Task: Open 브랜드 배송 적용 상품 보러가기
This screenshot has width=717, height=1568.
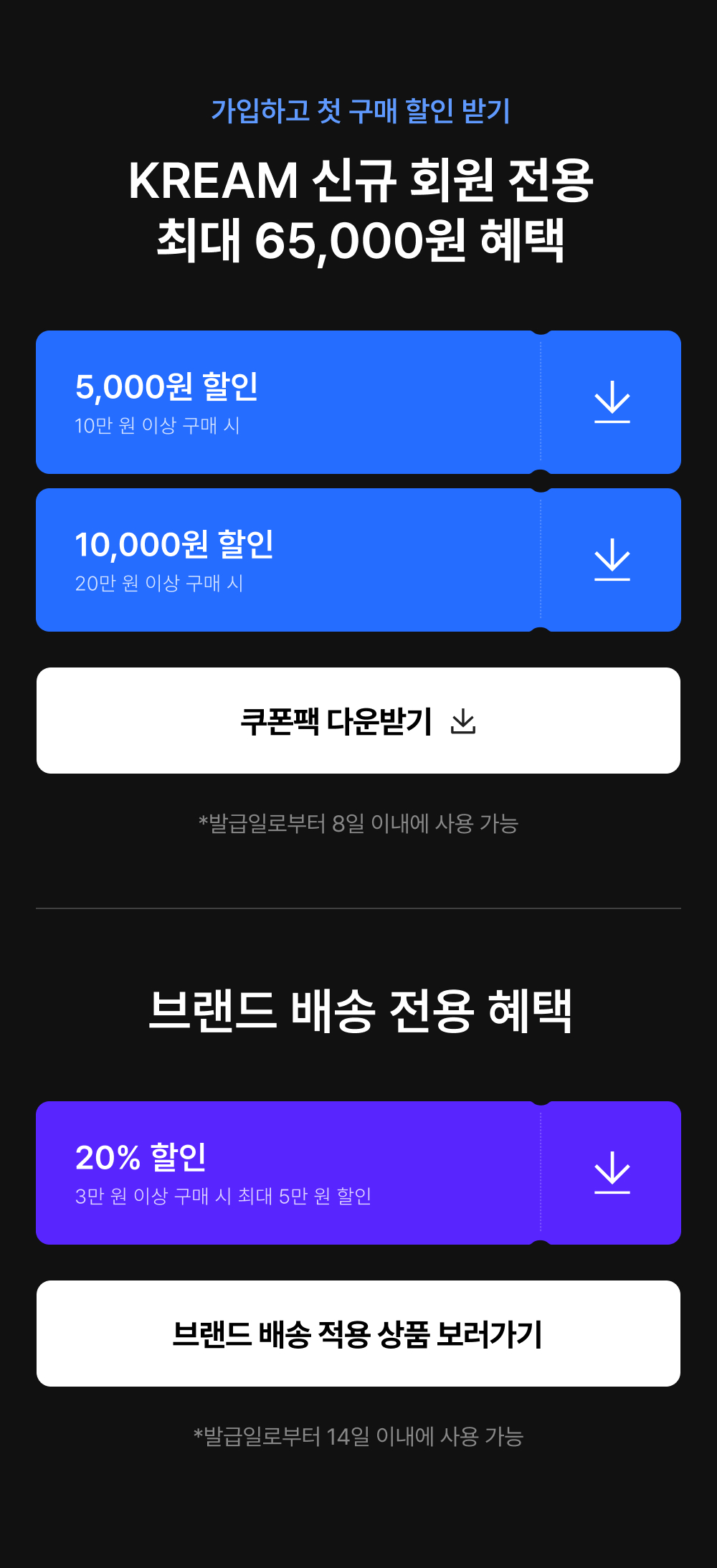Action: point(358,1334)
